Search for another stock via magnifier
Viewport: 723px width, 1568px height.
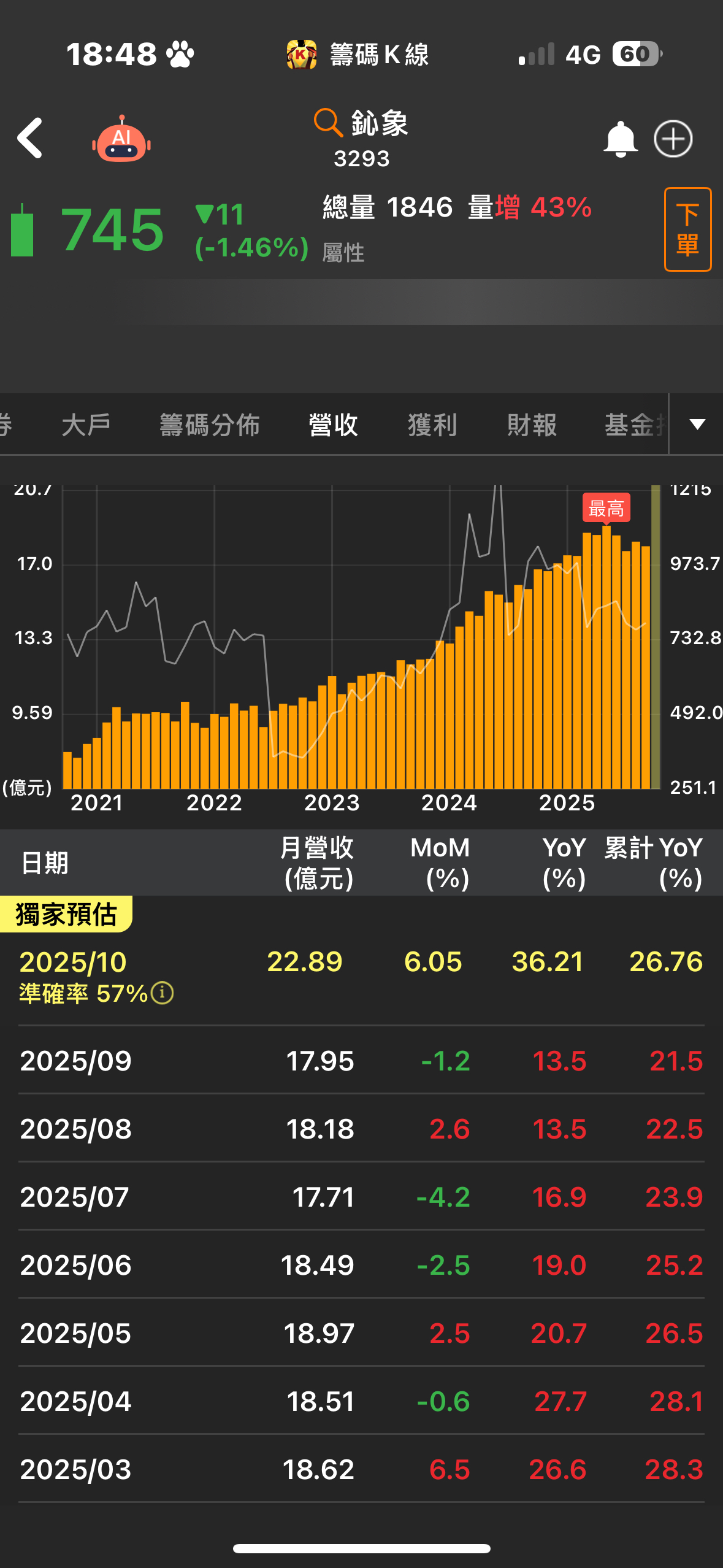click(x=327, y=123)
